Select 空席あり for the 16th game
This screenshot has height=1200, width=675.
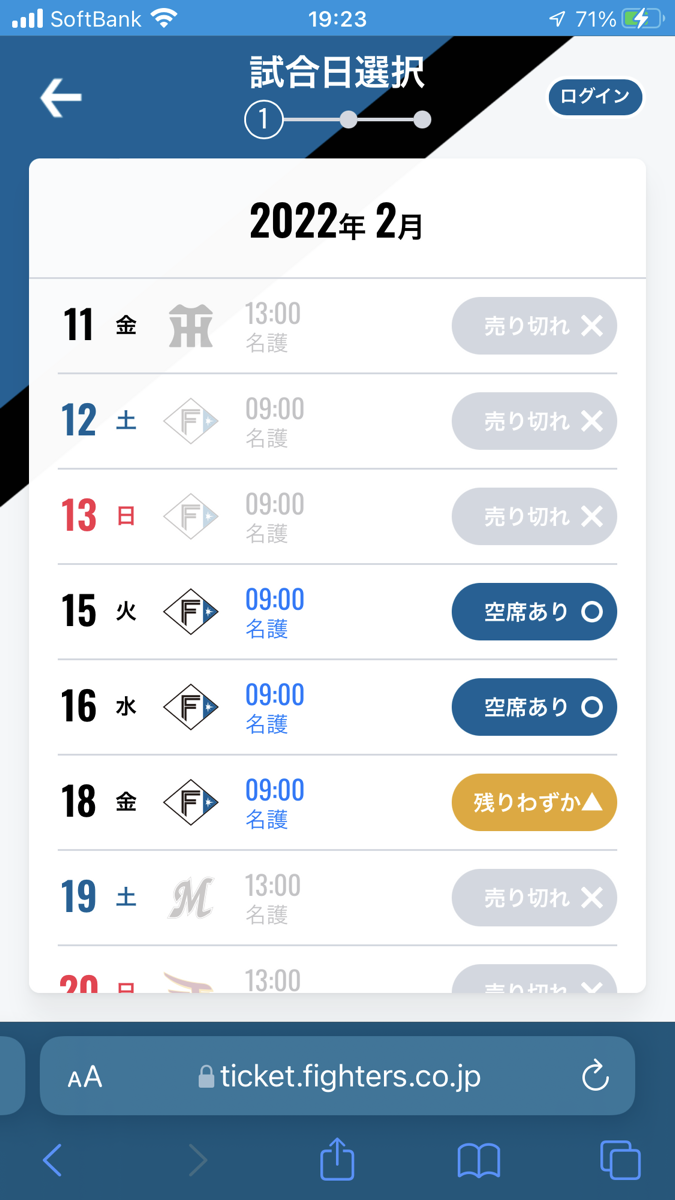[534, 707]
